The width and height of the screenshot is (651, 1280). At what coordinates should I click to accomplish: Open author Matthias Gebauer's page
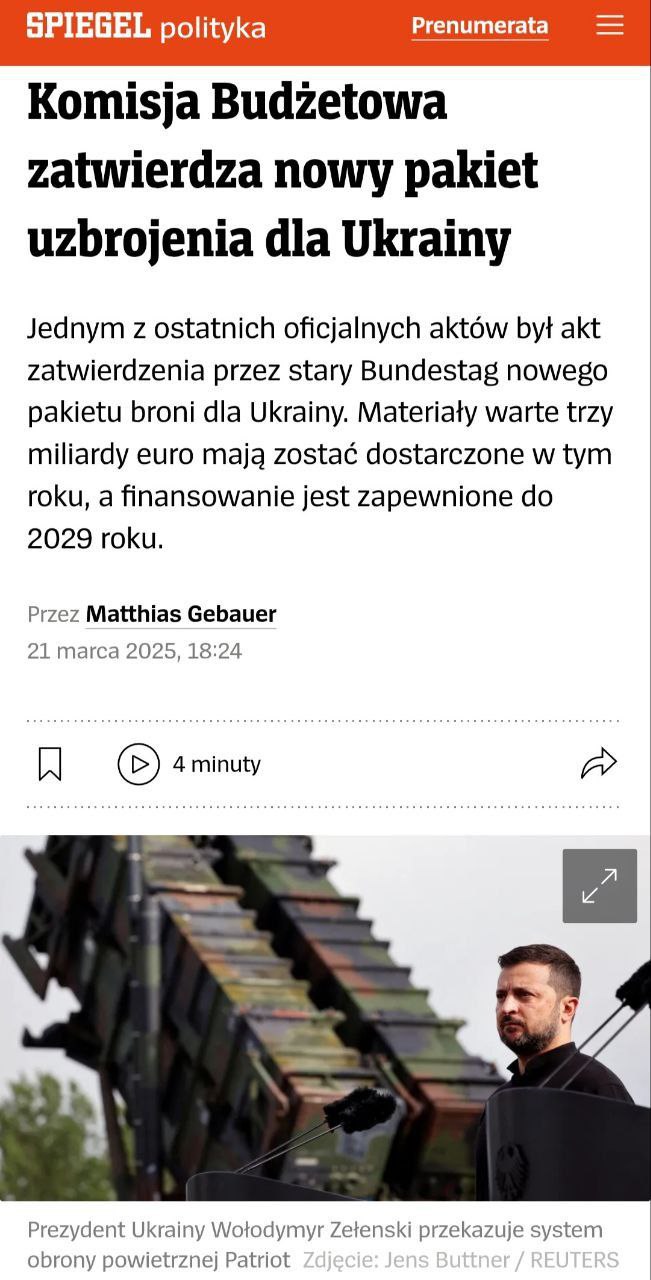[x=181, y=614]
